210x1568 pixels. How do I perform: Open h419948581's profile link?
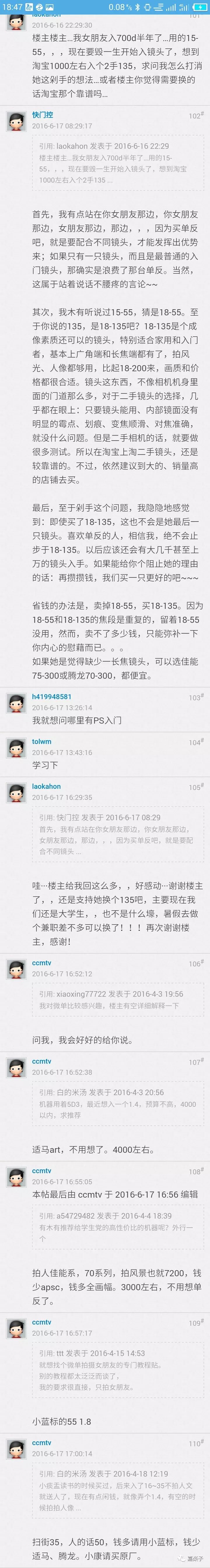(51, 696)
